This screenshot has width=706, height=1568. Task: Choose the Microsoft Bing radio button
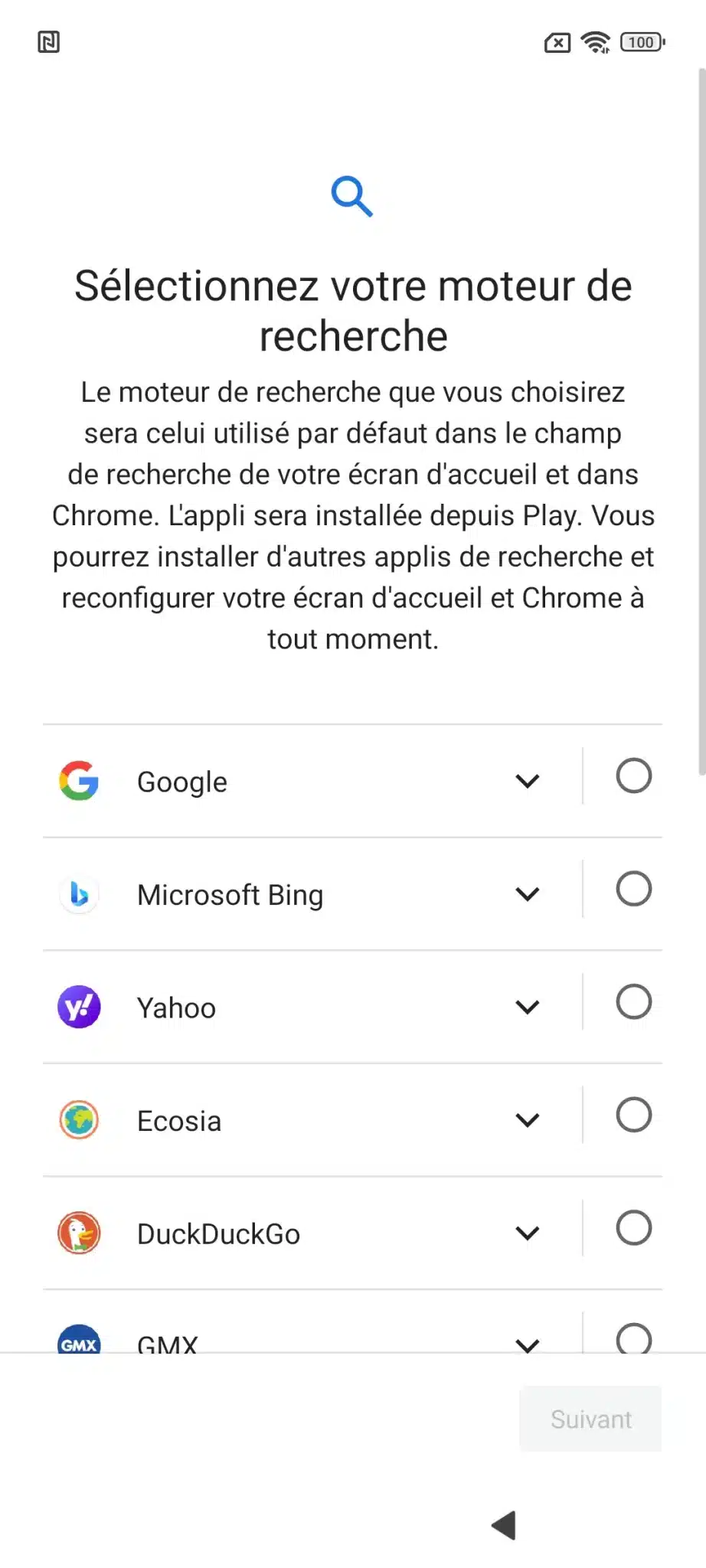click(x=633, y=889)
